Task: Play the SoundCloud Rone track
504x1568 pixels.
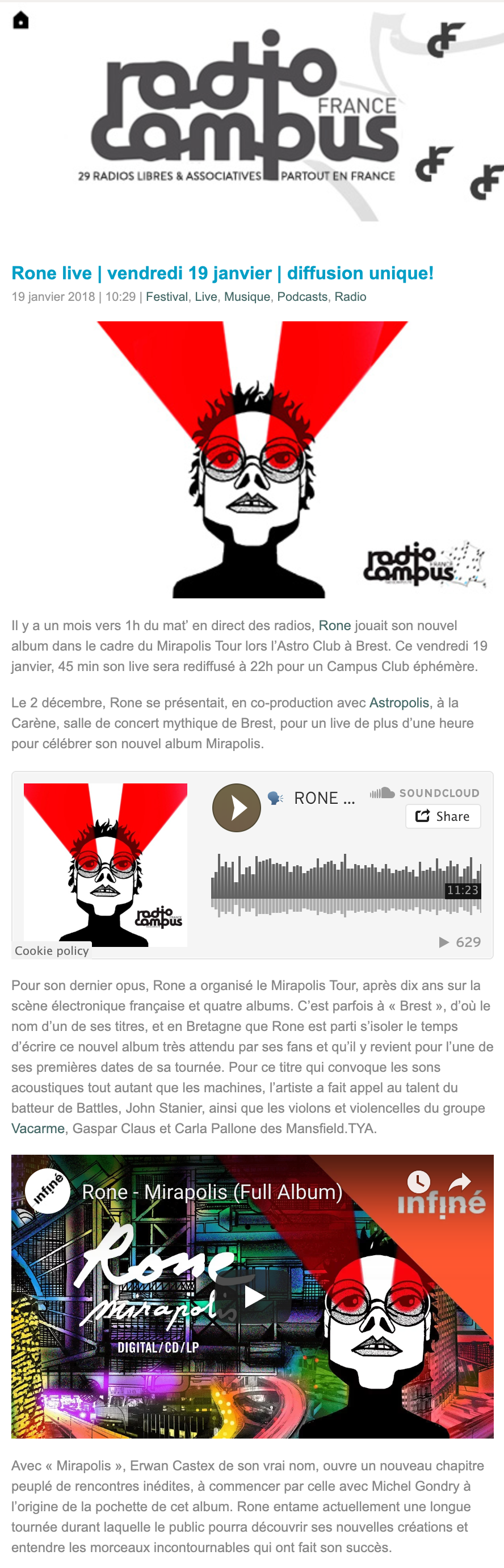Action: click(x=236, y=808)
